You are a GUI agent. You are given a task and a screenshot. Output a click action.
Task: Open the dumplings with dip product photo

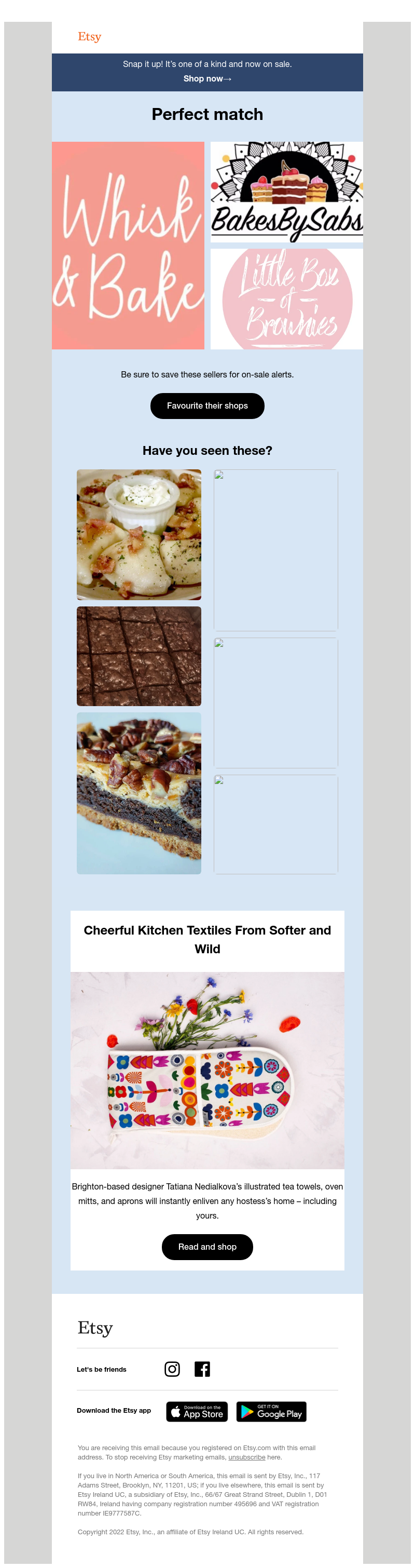[139, 534]
